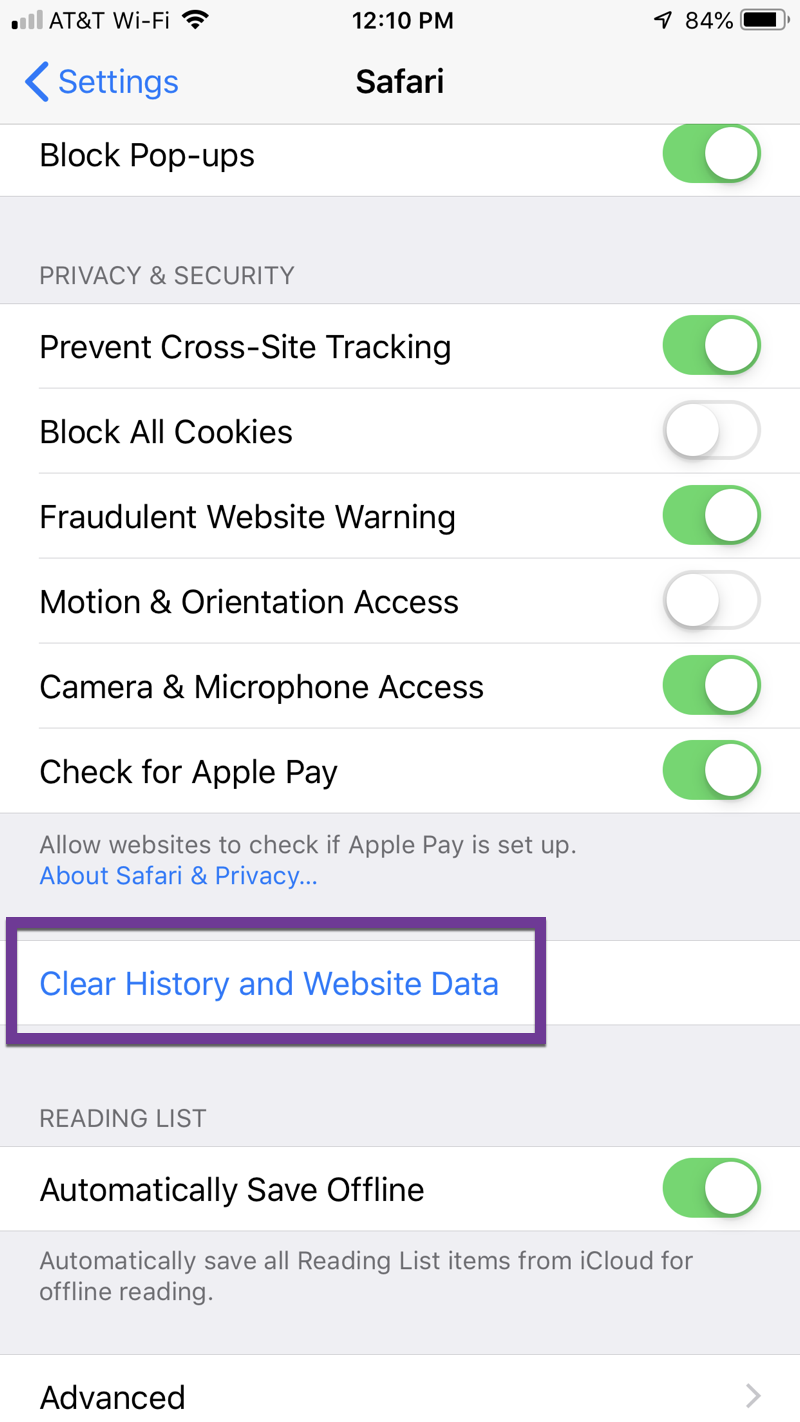Turn on Motion & Orientation Access
Viewport: 800px width, 1422px height.
tap(711, 601)
